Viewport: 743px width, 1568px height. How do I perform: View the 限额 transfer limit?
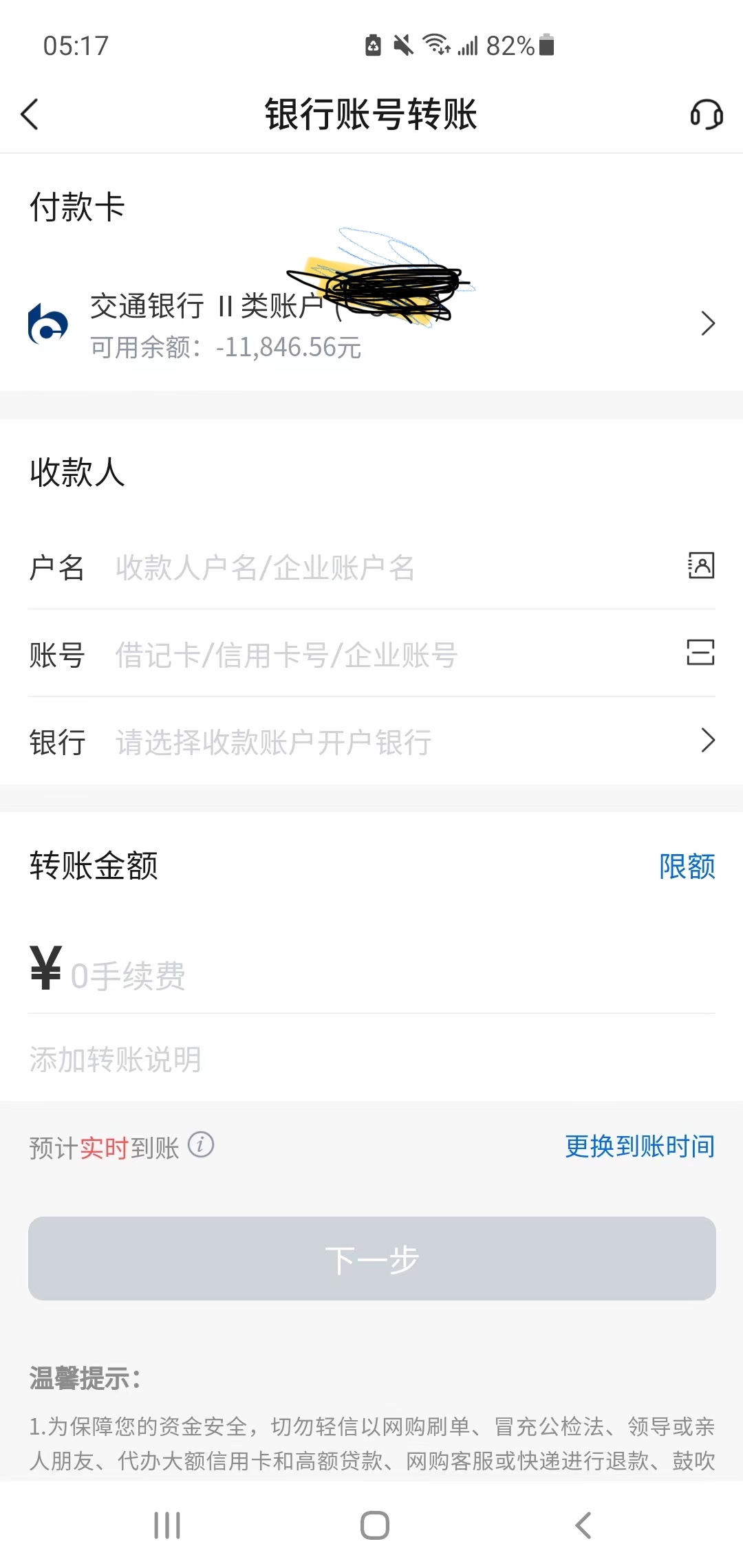point(687,867)
